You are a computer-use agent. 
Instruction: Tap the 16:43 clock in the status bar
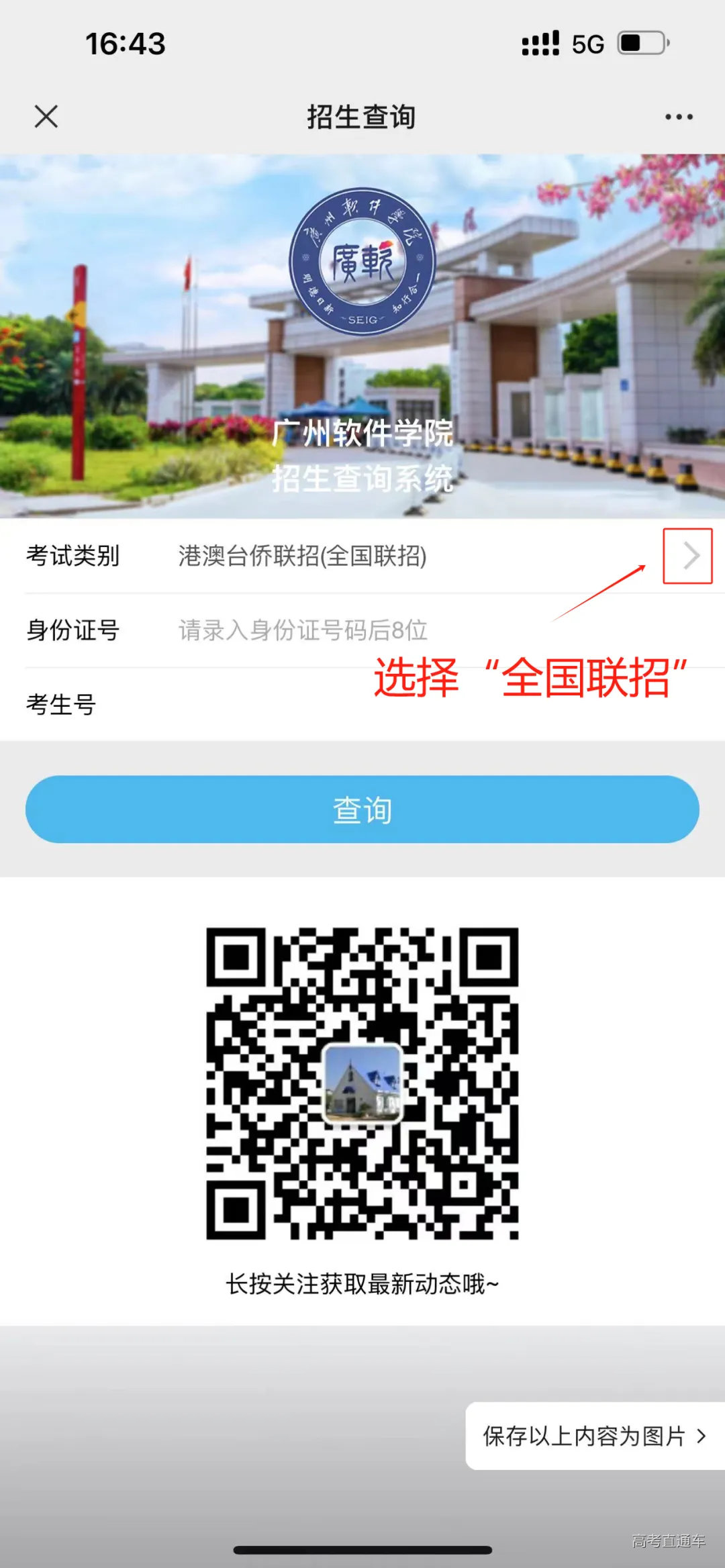click(x=124, y=42)
